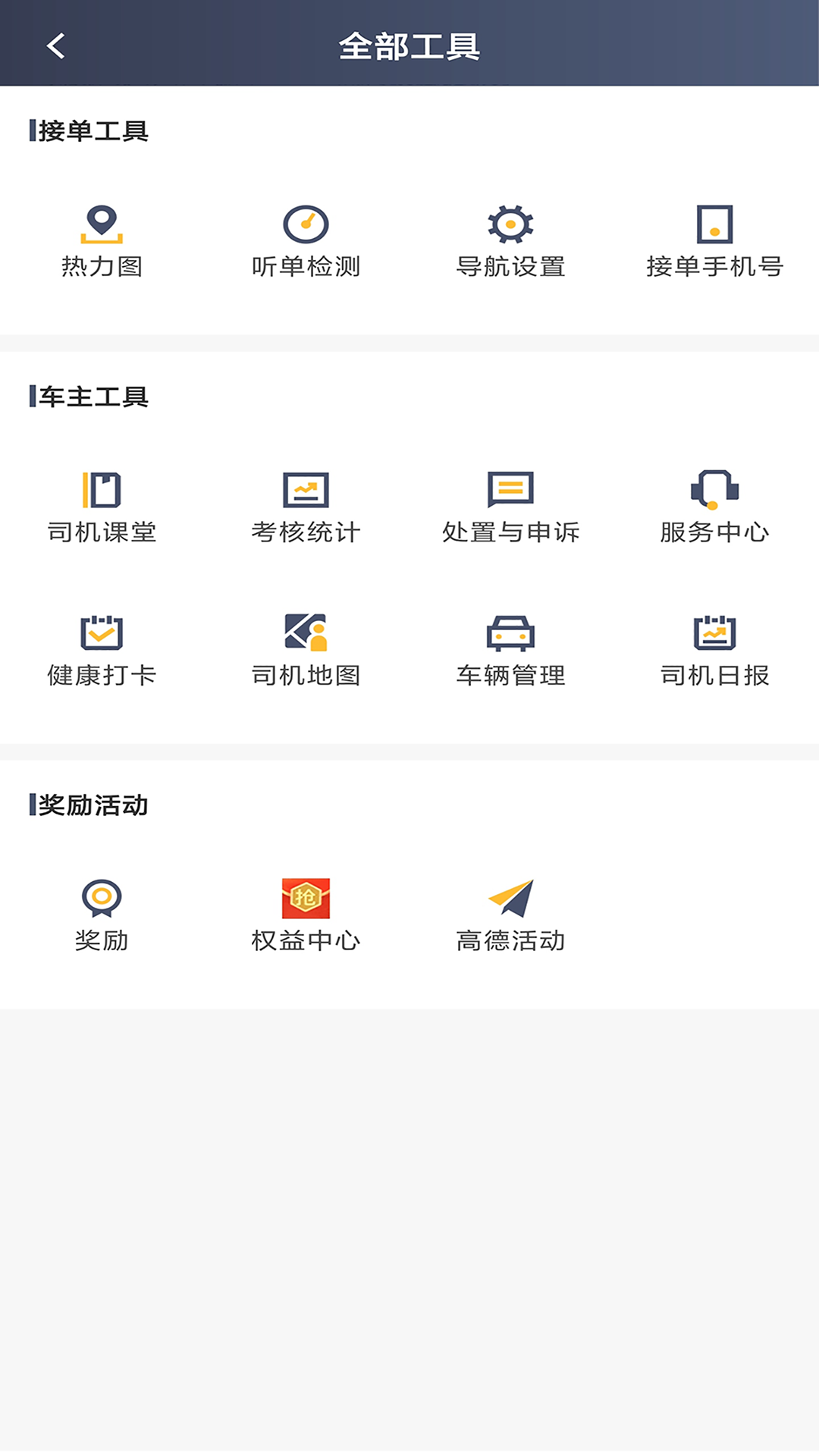Tap the 全部工具 title bar text
The image size is (819, 1456).
coord(409,45)
